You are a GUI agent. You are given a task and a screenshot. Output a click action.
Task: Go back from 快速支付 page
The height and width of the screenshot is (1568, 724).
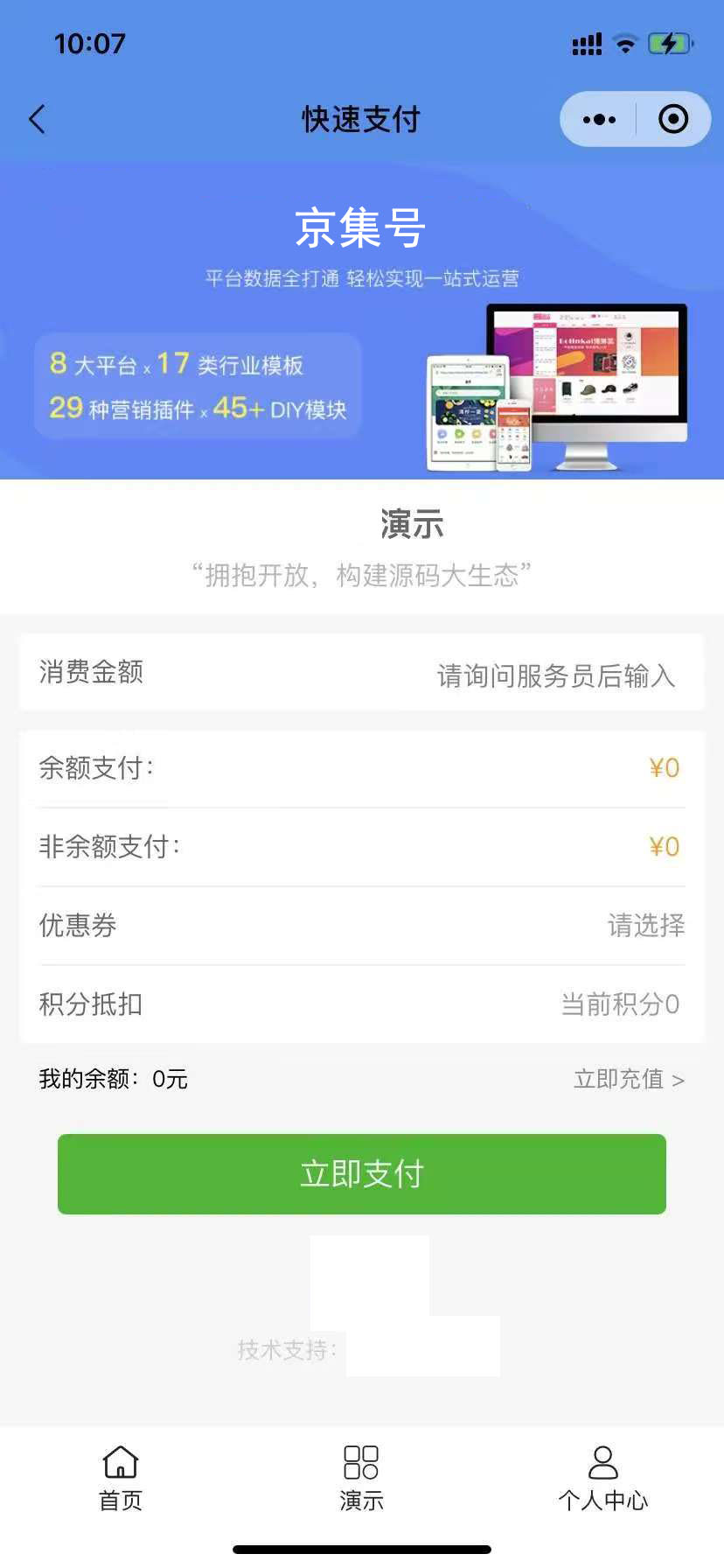[37, 119]
